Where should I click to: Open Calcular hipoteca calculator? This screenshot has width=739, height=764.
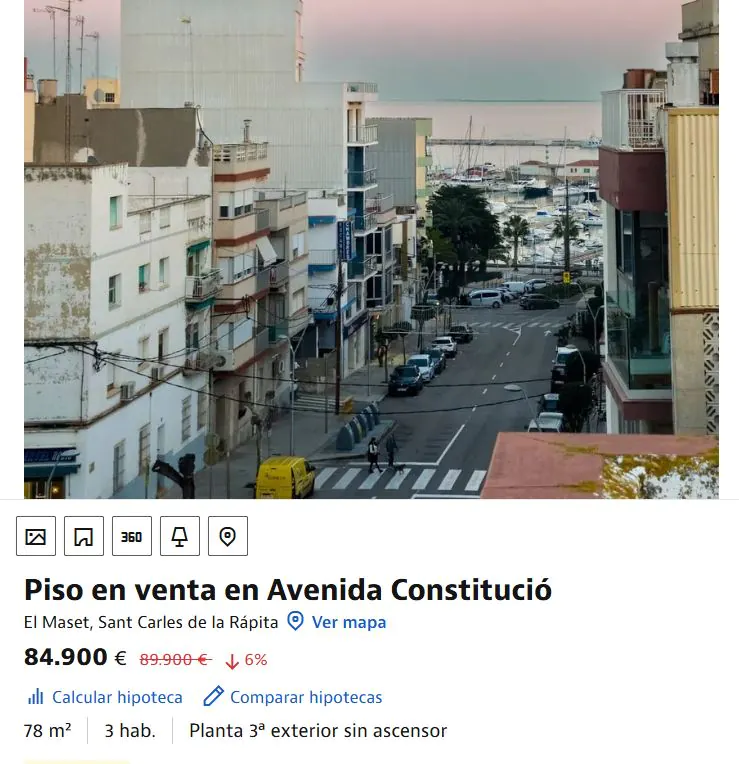coord(116,697)
